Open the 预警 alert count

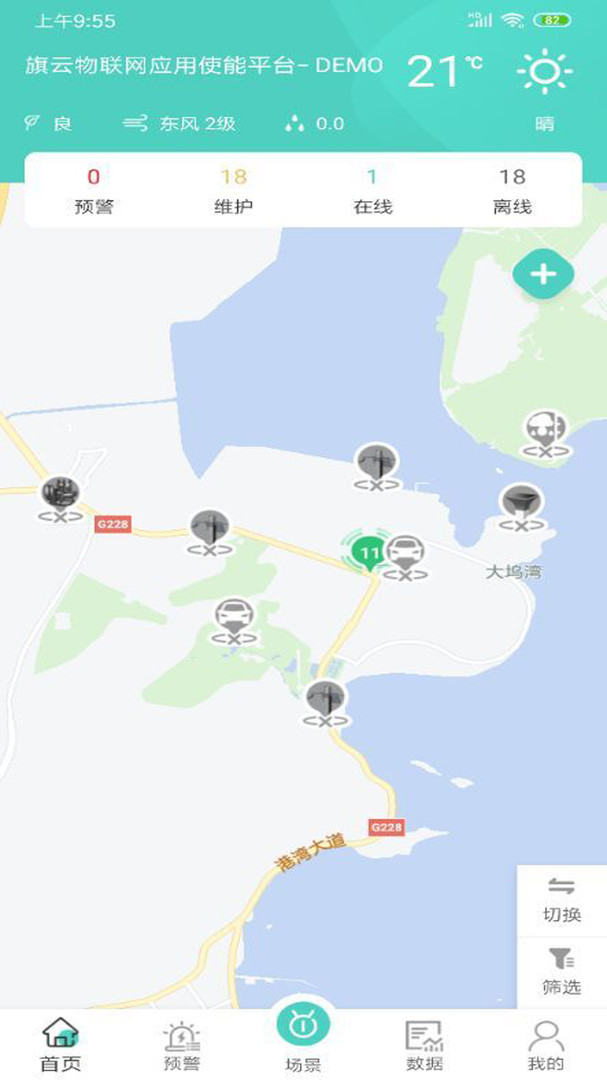coord(93,190)
